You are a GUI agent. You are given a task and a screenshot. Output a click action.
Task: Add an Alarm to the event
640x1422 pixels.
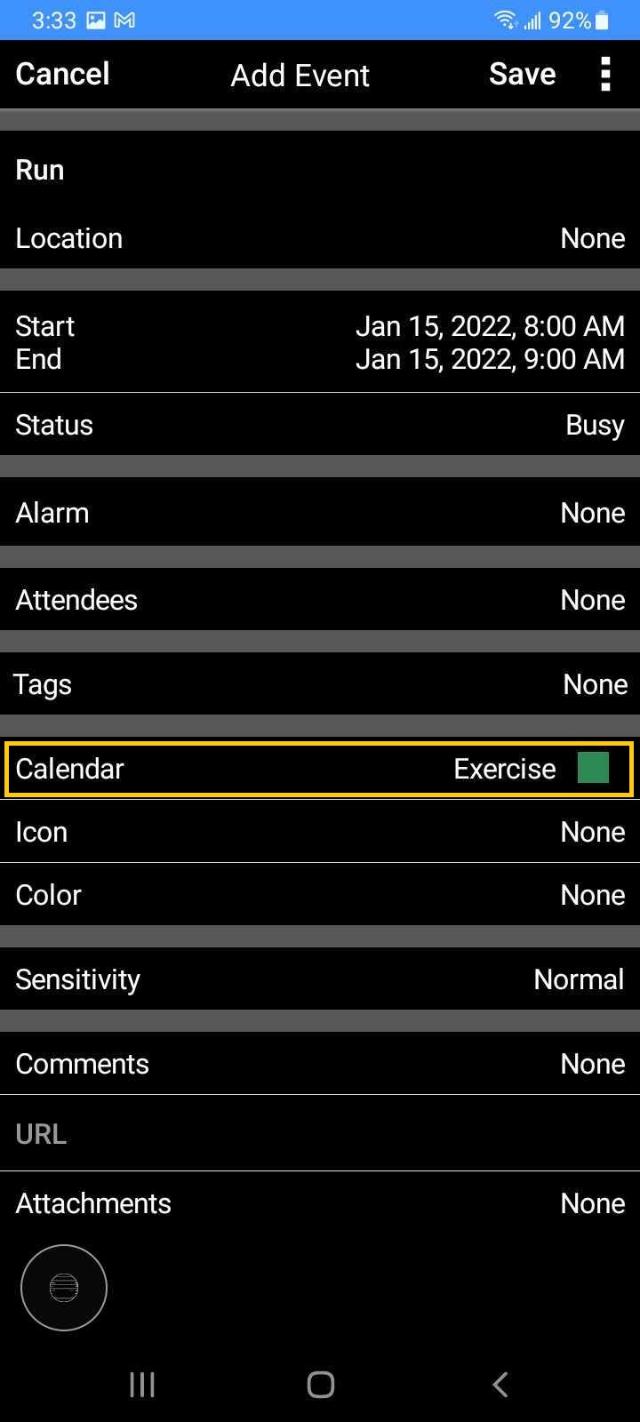pos(320,513)
